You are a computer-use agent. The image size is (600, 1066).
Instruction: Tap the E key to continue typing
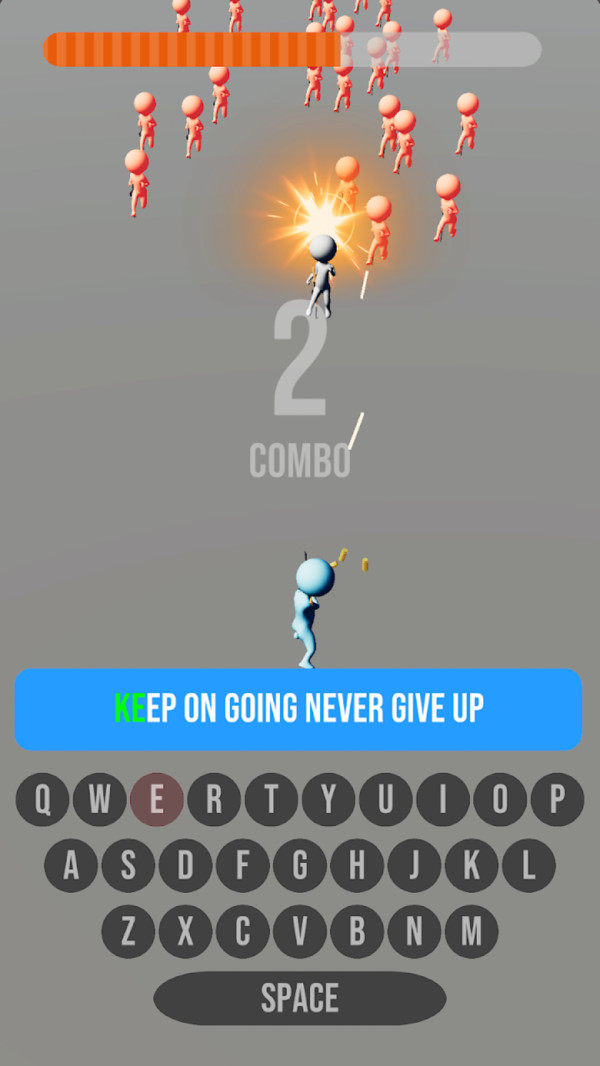pyautogui.click(x=157, y=799)
